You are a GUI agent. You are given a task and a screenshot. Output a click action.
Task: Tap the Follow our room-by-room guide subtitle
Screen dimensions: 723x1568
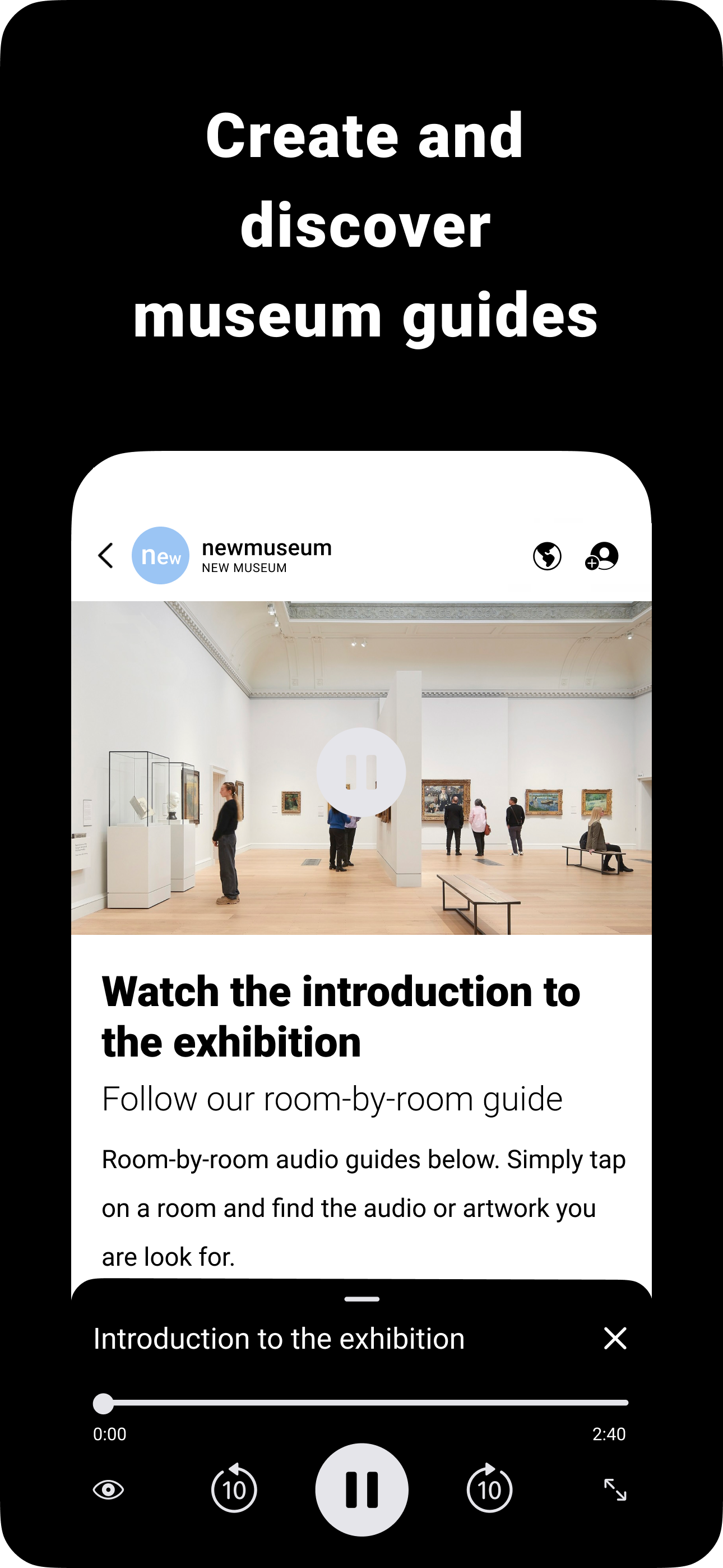coord(332,1099)
